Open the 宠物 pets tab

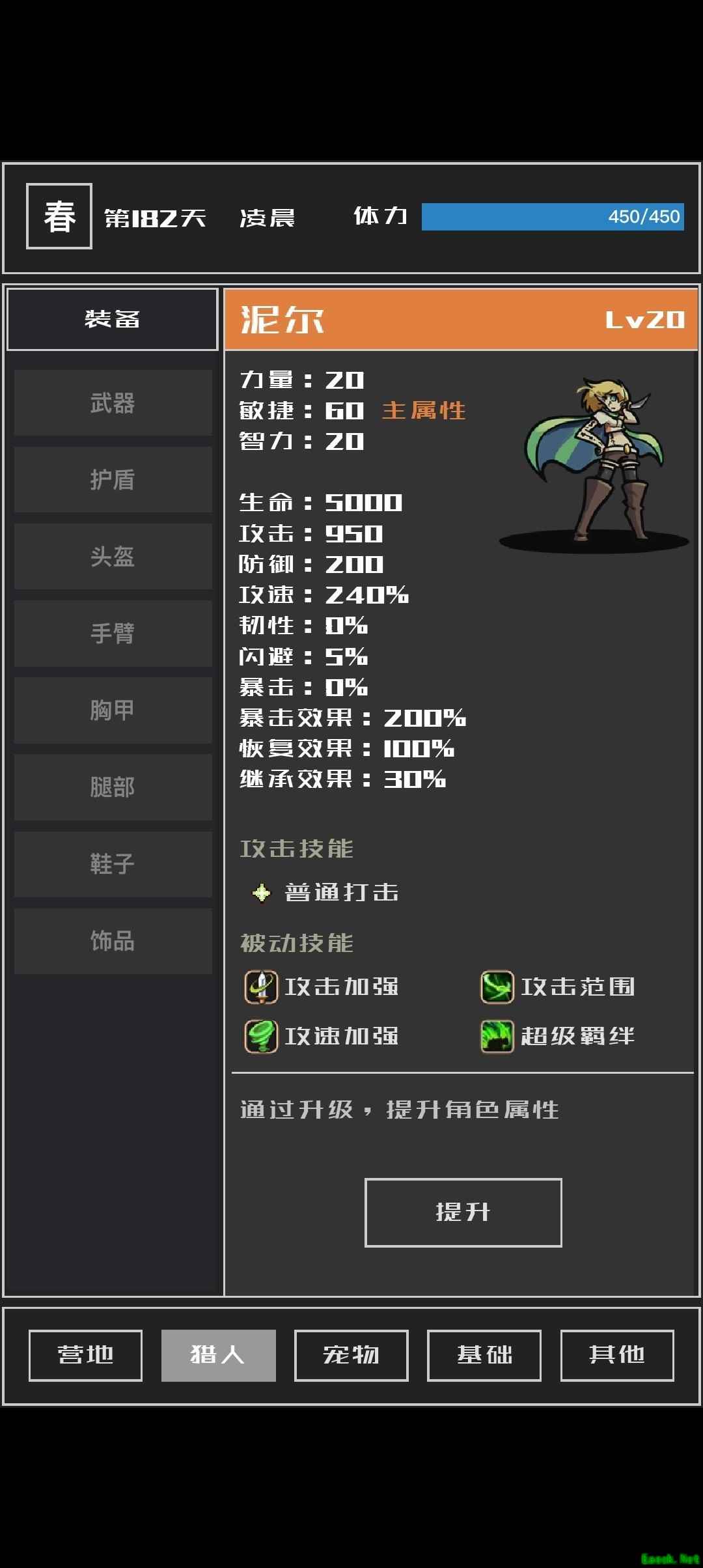pyautogui.click(x=351, y=1354)
